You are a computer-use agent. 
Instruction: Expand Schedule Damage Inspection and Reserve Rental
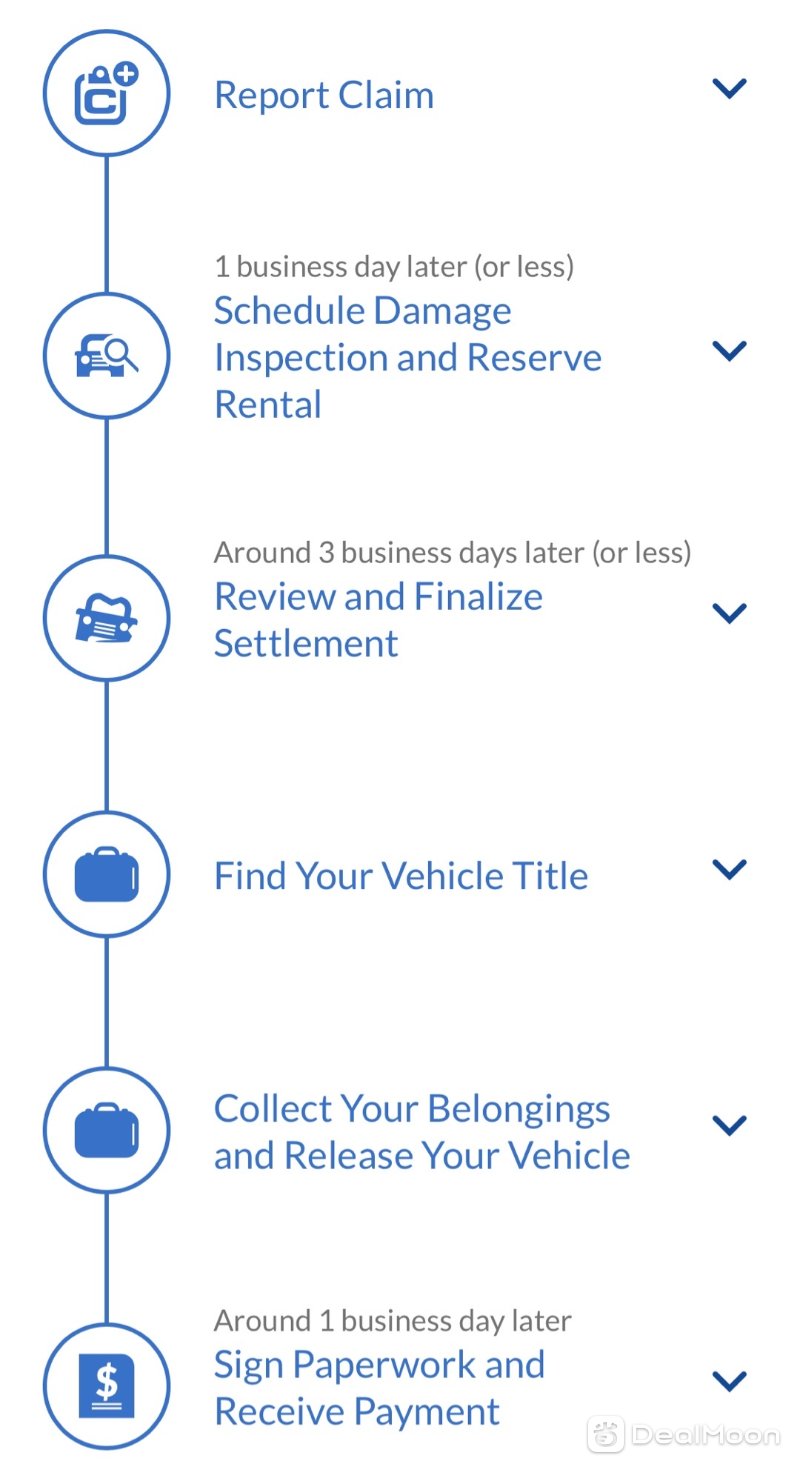coord(729,351)
